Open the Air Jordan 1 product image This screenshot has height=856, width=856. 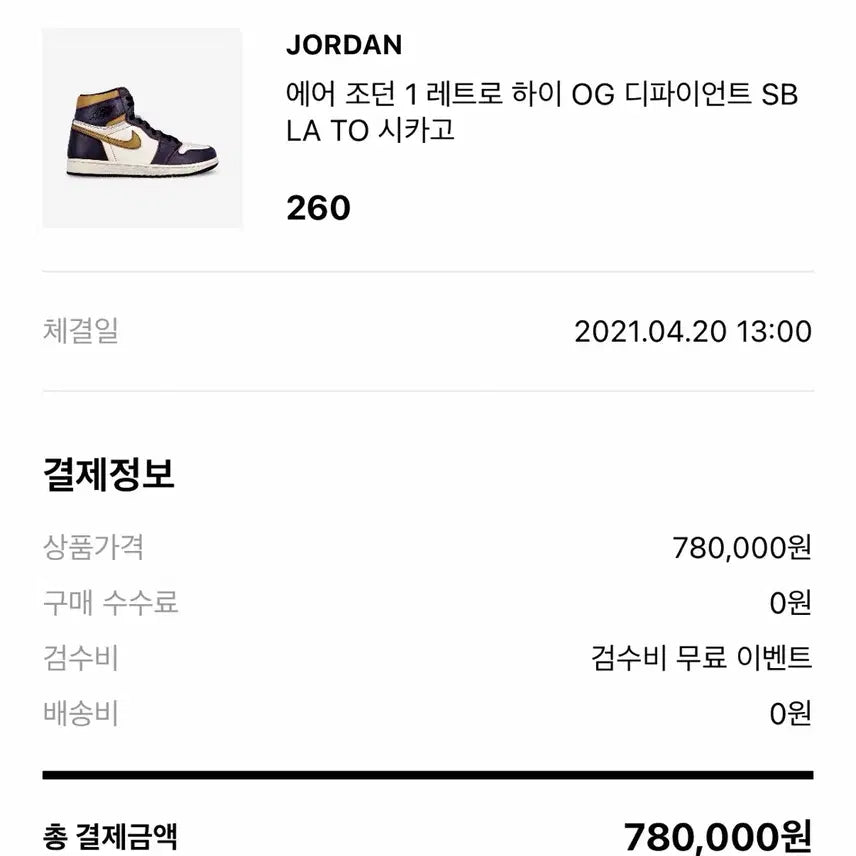[x=142, y=128]
